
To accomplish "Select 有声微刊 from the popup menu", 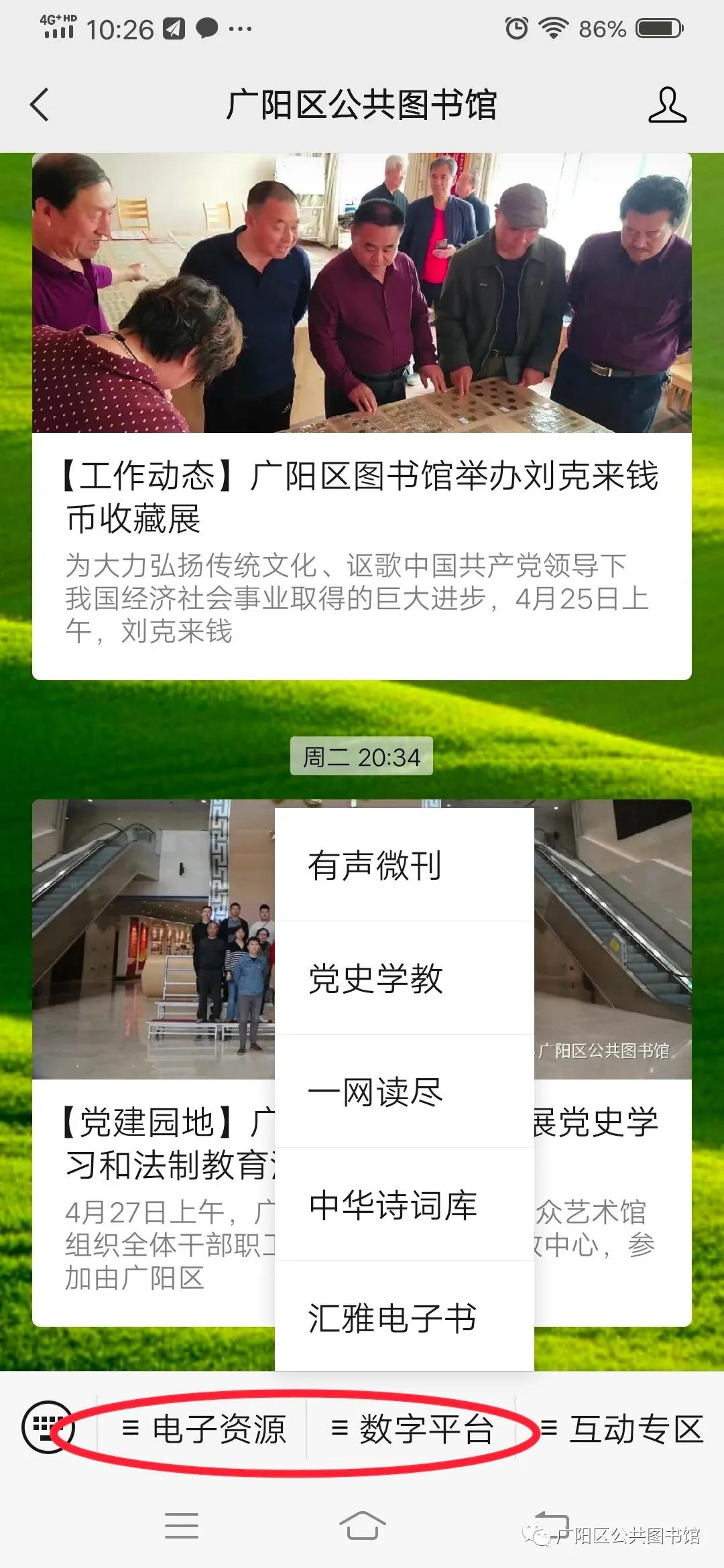I will [x=404, y=865].
